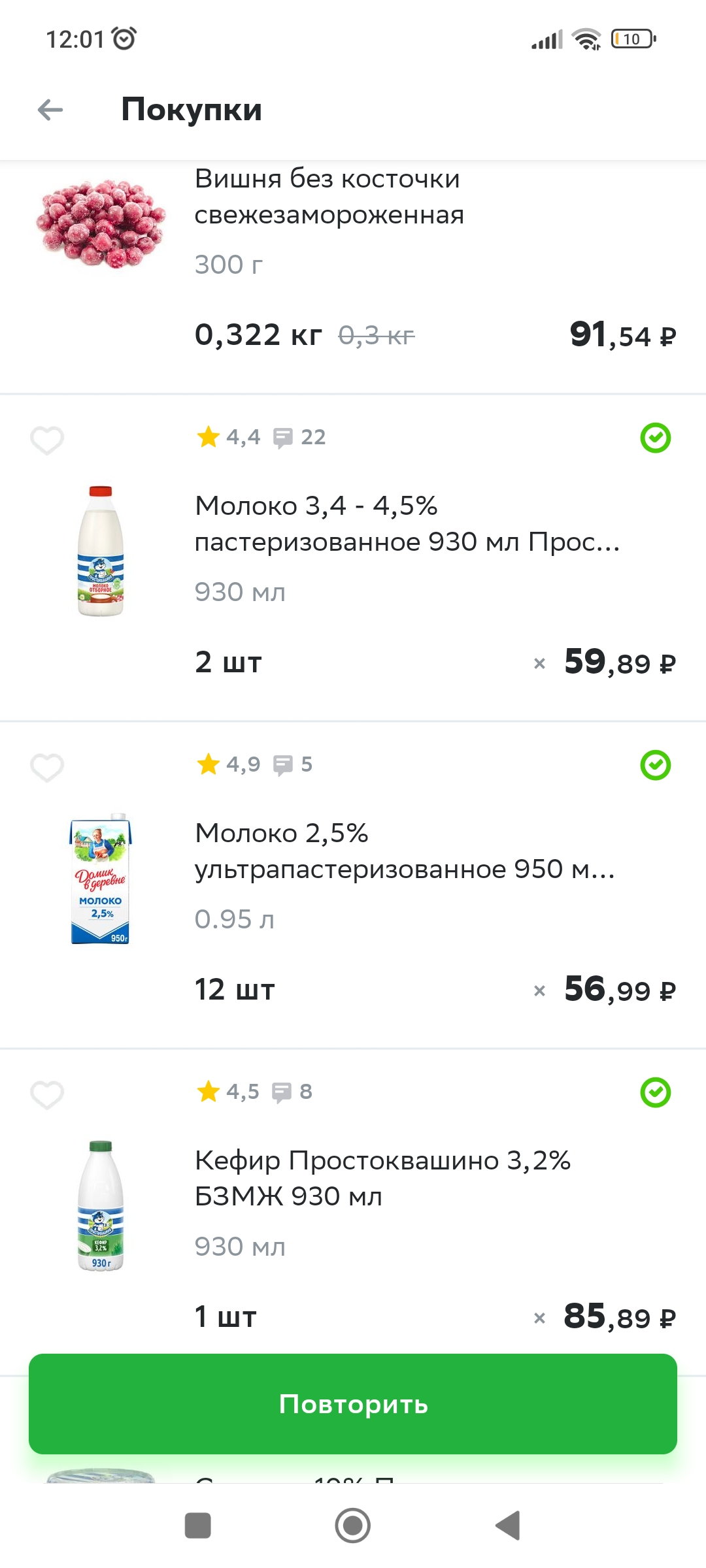The width and height of the screenshot is (706, 1568).
Task: Tap the green Повторить button
Action: [353, 1403]
